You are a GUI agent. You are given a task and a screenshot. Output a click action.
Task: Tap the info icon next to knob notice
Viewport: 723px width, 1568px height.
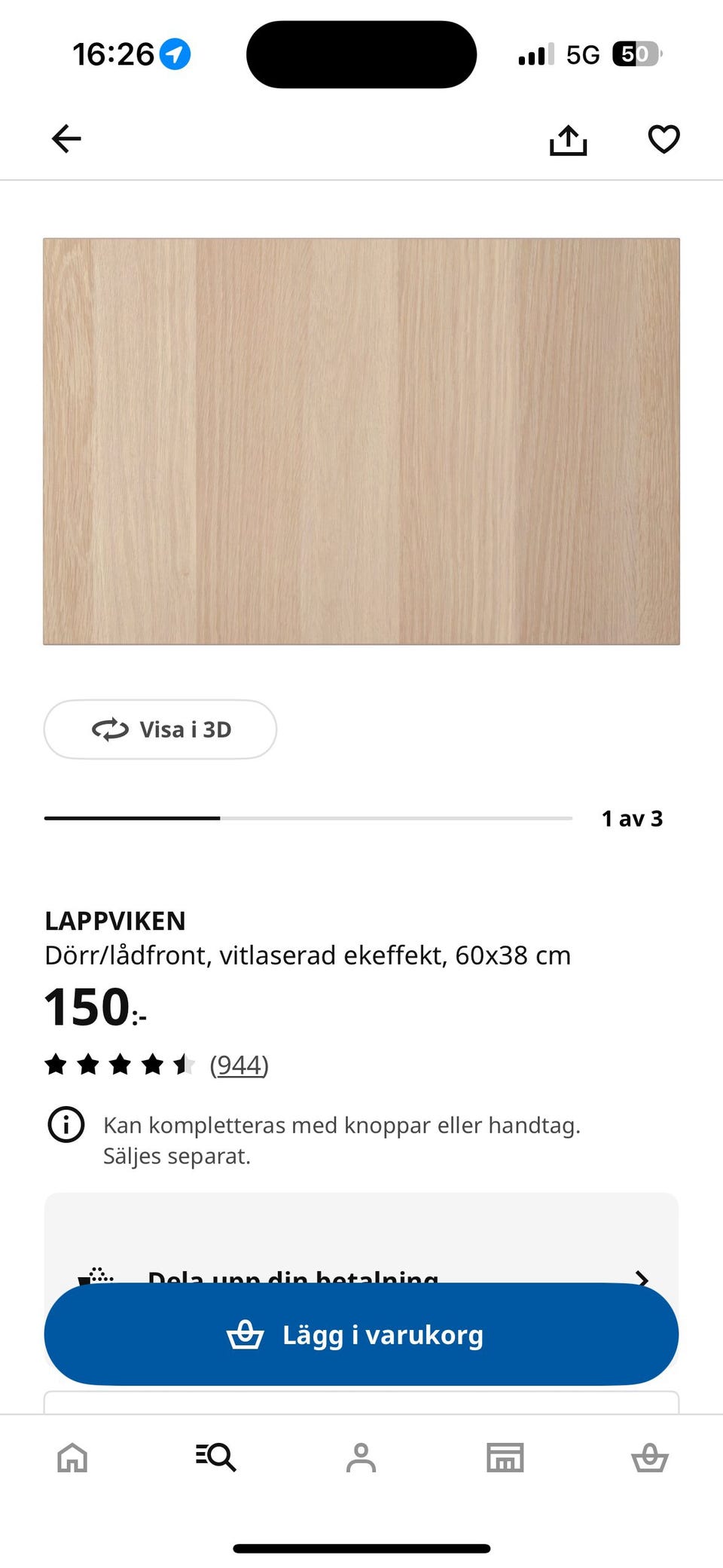pos(66,1125)
